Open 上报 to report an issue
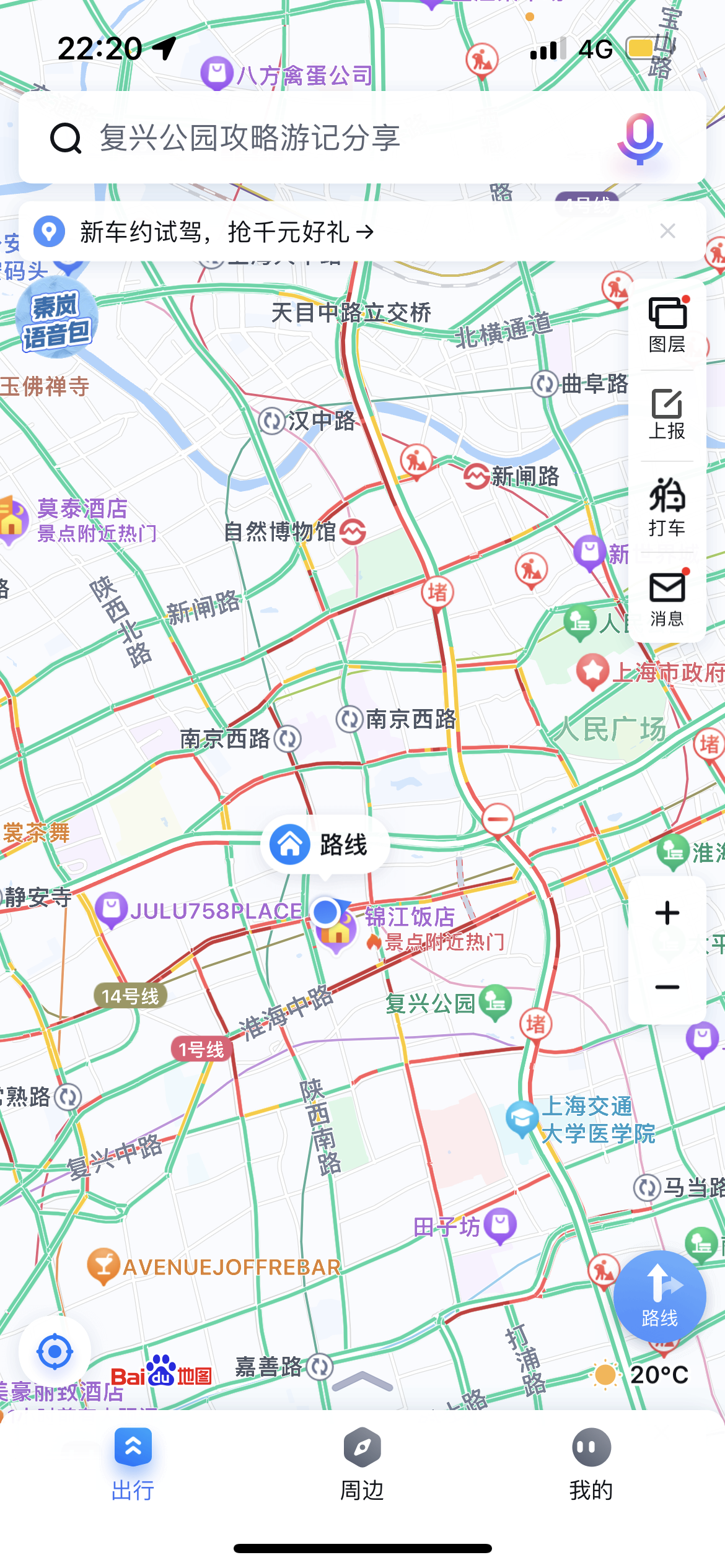Image resolution: width=725 pixels, height=1568 pixels. coord(667,414)
